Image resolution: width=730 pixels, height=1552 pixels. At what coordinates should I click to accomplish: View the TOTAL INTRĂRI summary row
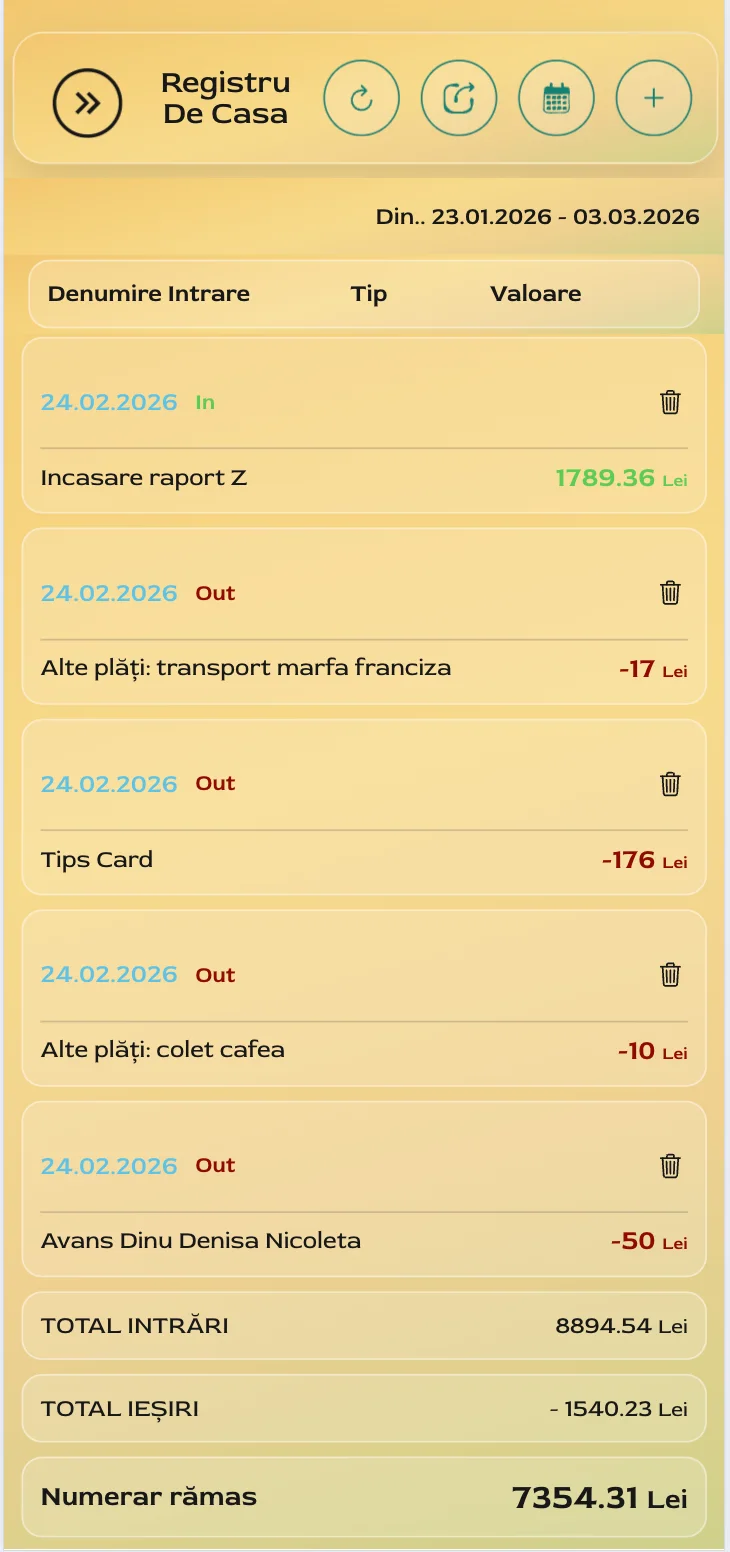[x=364, y=1325]
